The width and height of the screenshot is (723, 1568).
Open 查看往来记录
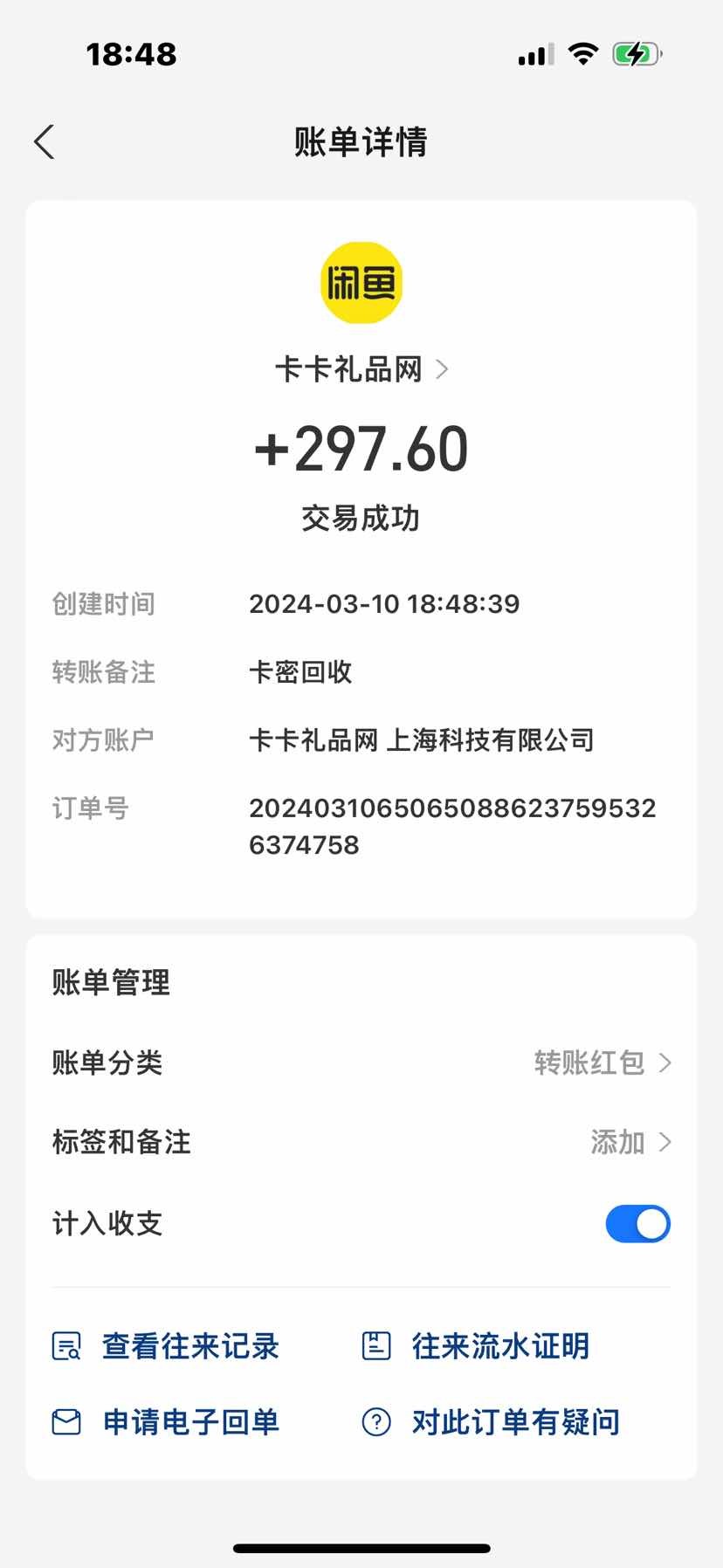coord(166,1345)
